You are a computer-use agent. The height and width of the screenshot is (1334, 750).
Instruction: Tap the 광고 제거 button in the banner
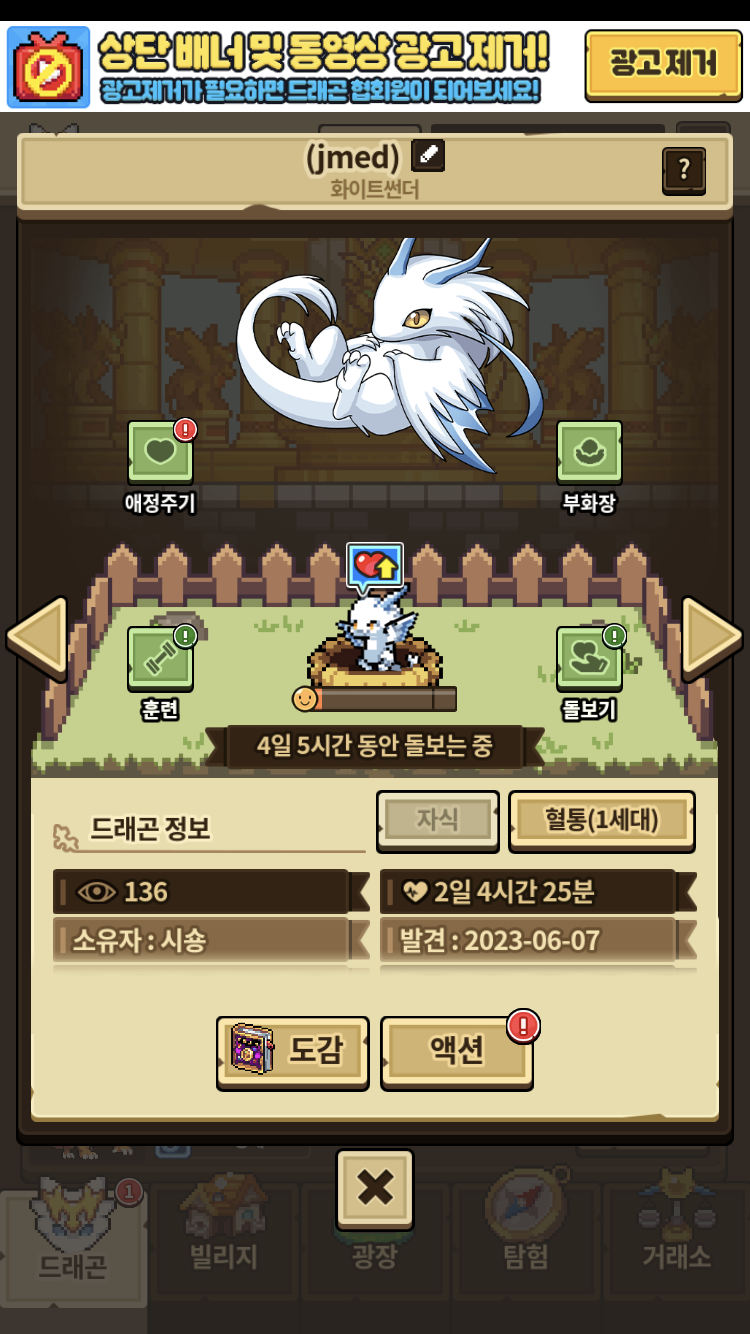click(x=663, y=65)
